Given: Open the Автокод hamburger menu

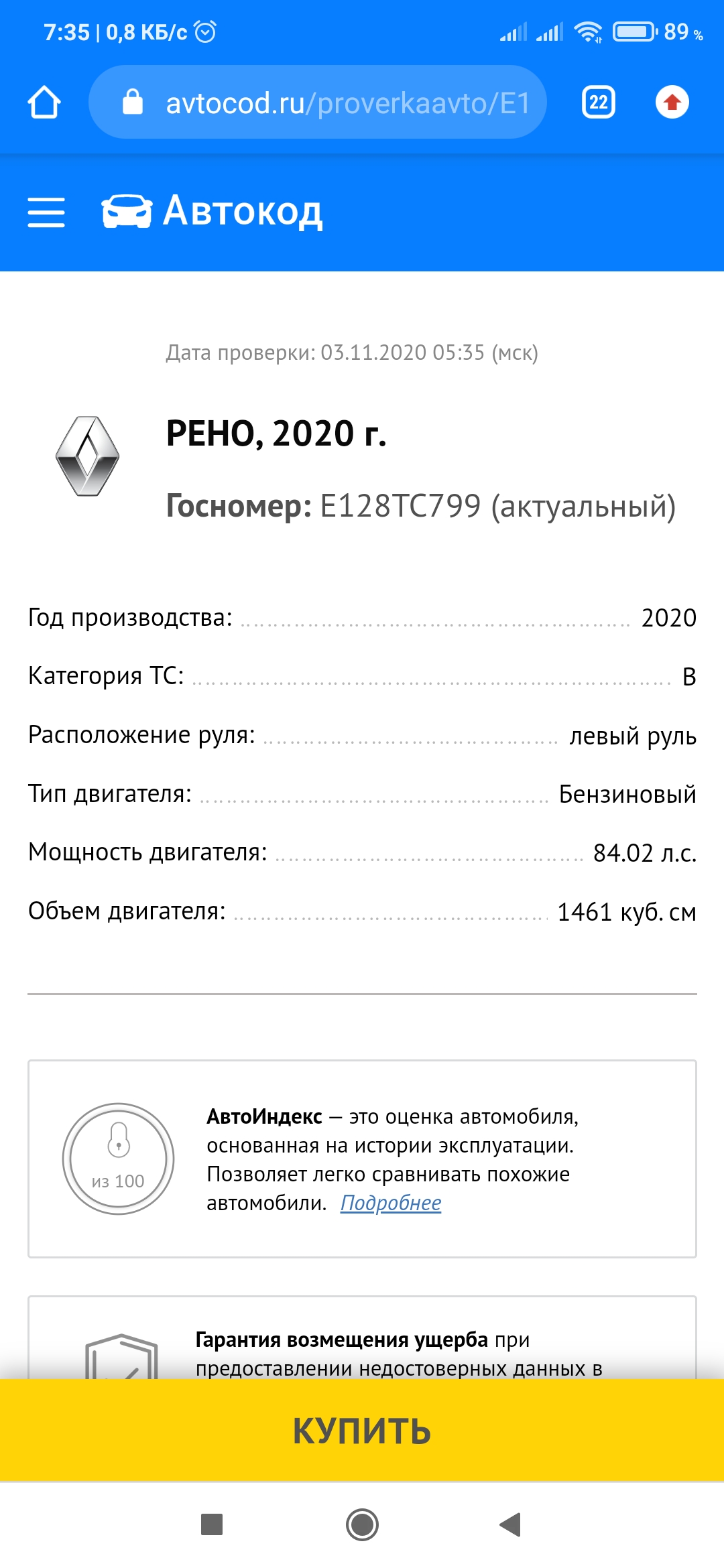Looking at the screenshot, I should (46, 212).
